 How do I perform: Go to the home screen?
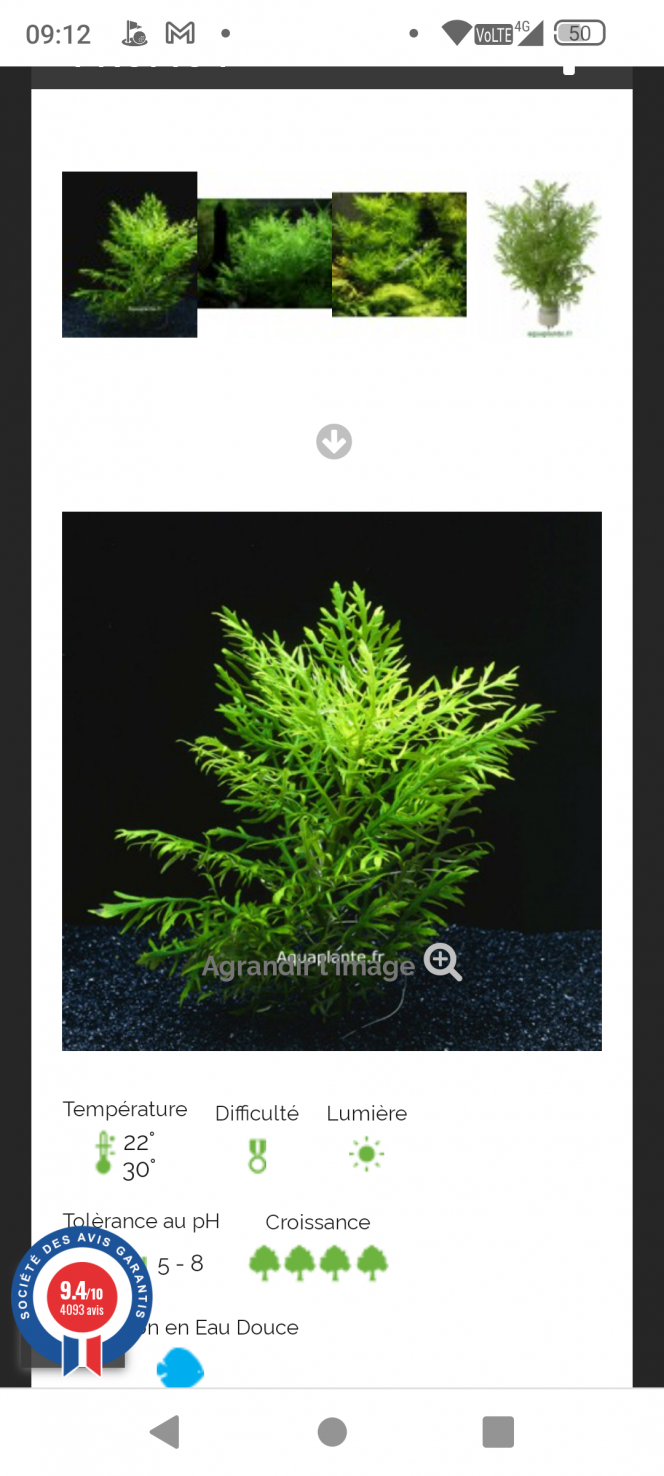point(332,1432)
